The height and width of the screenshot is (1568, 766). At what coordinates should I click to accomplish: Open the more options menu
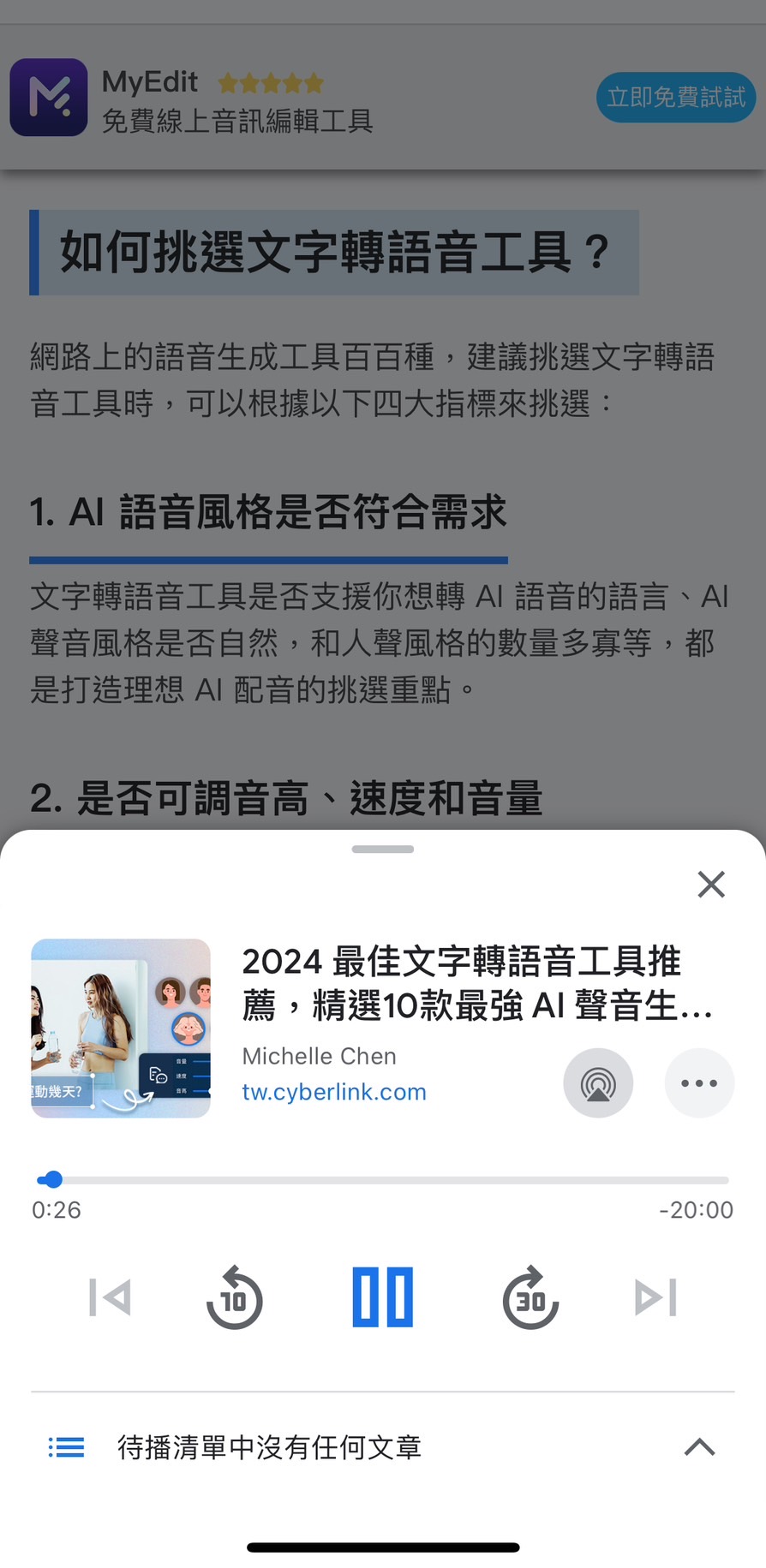(x=699, y=1082)
